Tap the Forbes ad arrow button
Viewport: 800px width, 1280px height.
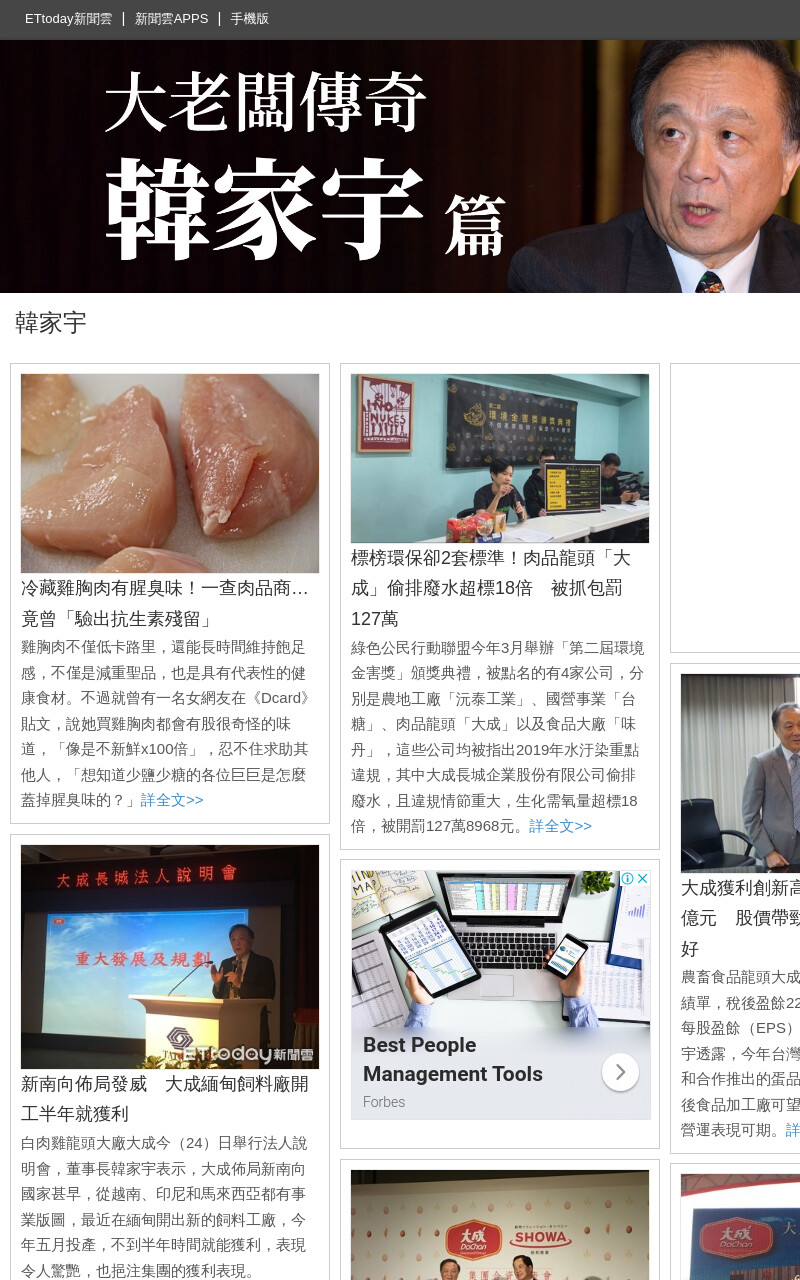pyautogui.click(x=620, y=1072)
